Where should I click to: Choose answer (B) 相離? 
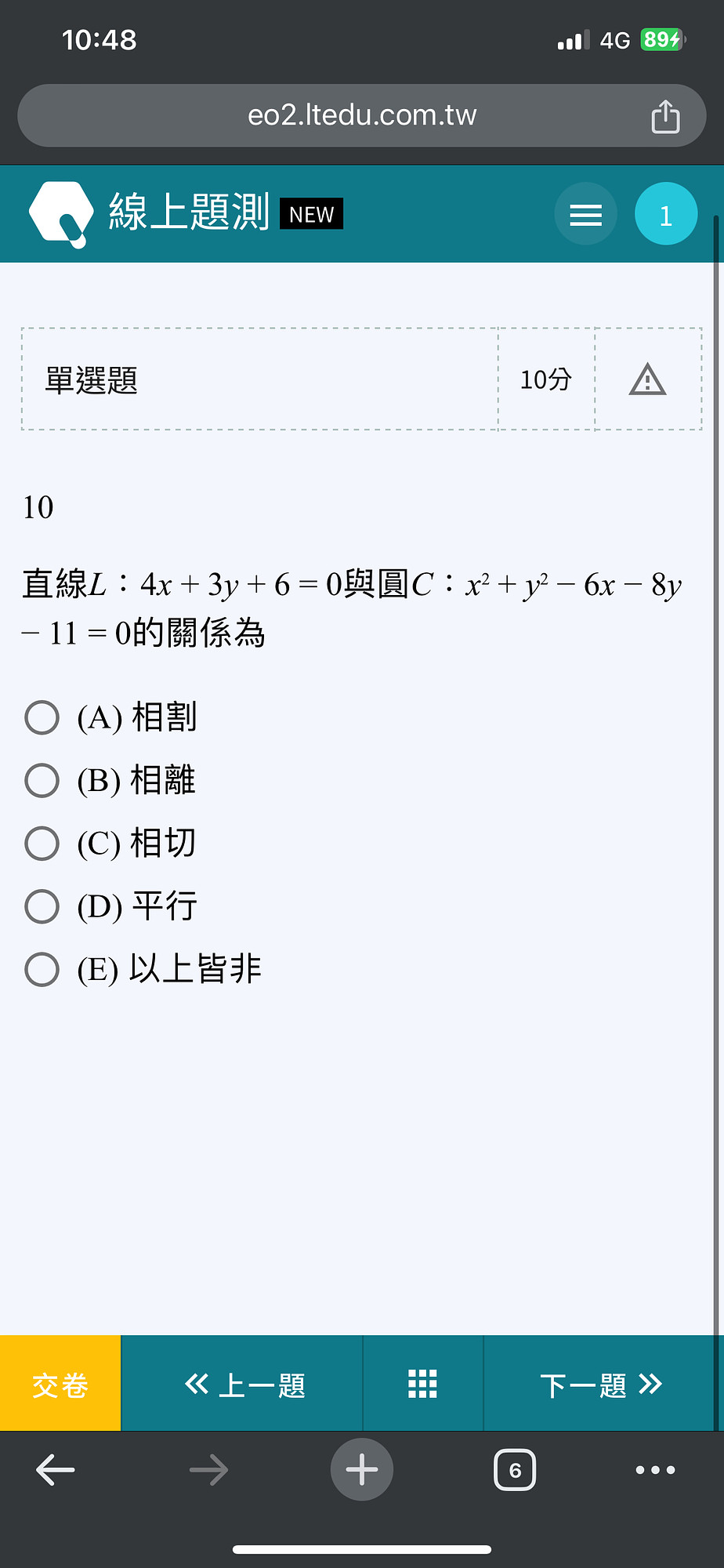[x=42, y=781]
